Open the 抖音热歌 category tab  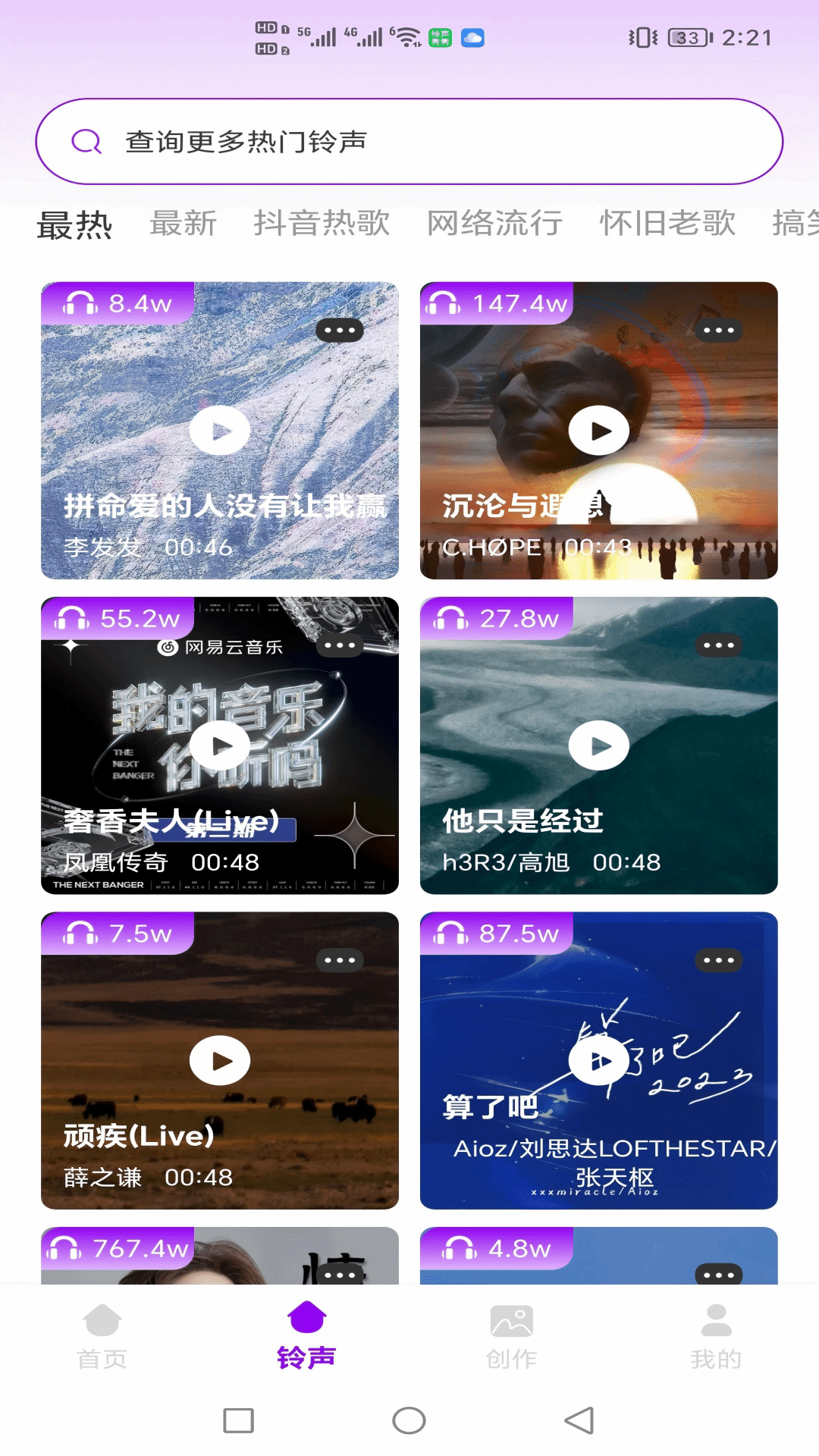click(x=321, y=223)
